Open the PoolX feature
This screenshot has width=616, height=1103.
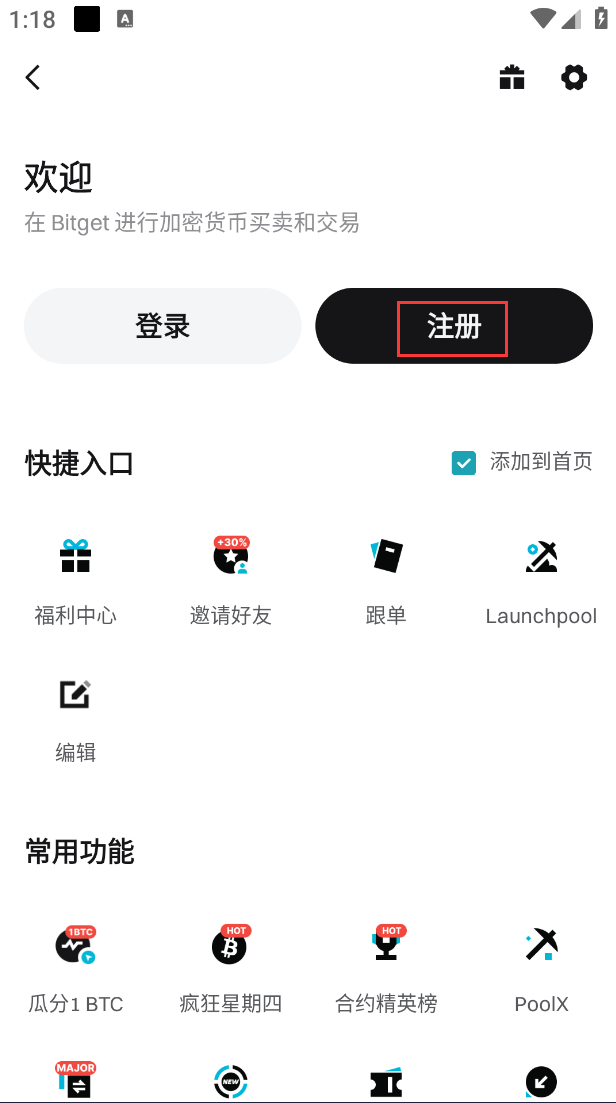click(541, 967)
